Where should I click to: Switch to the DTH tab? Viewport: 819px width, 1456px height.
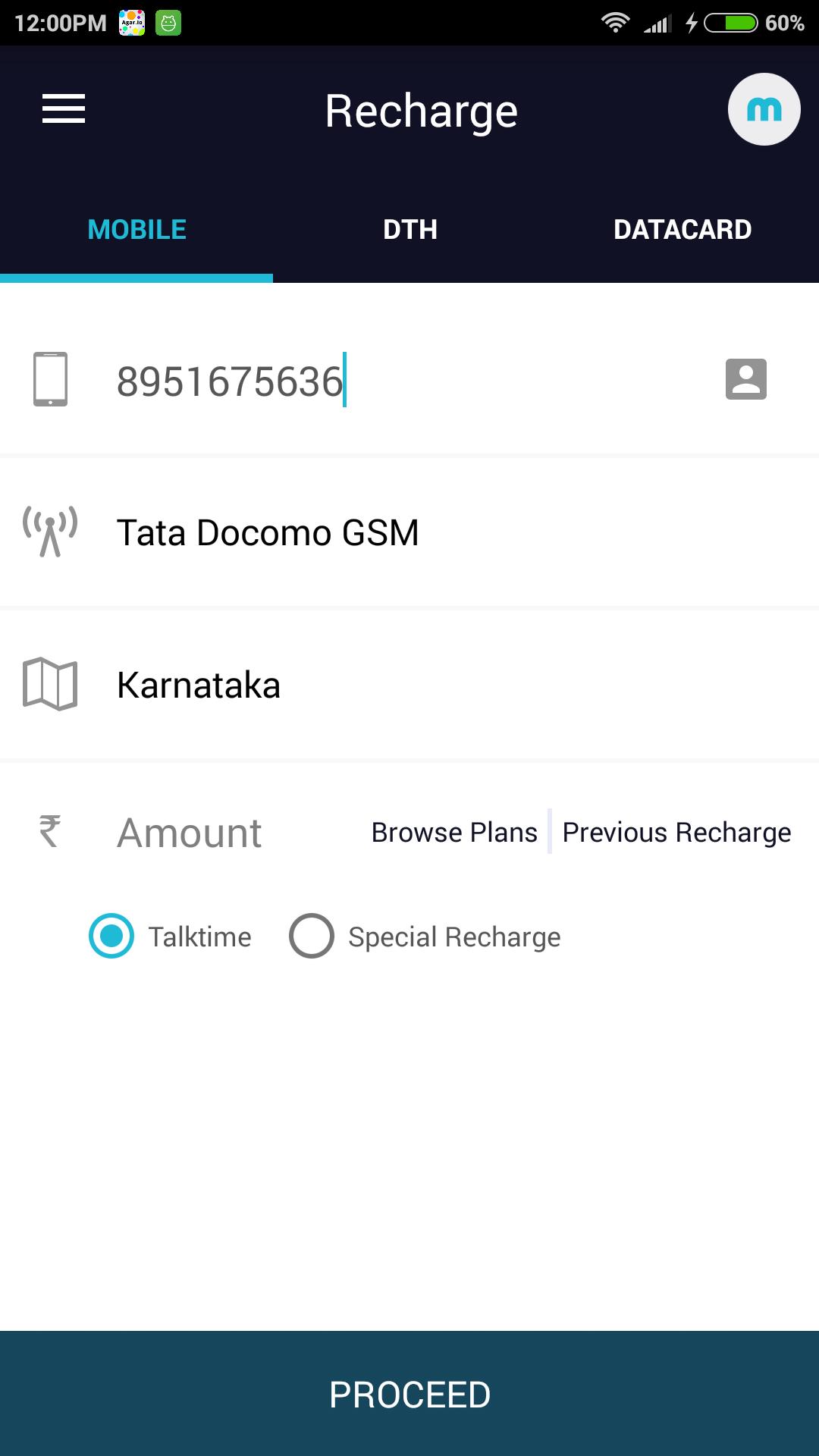tap(409, 229)
